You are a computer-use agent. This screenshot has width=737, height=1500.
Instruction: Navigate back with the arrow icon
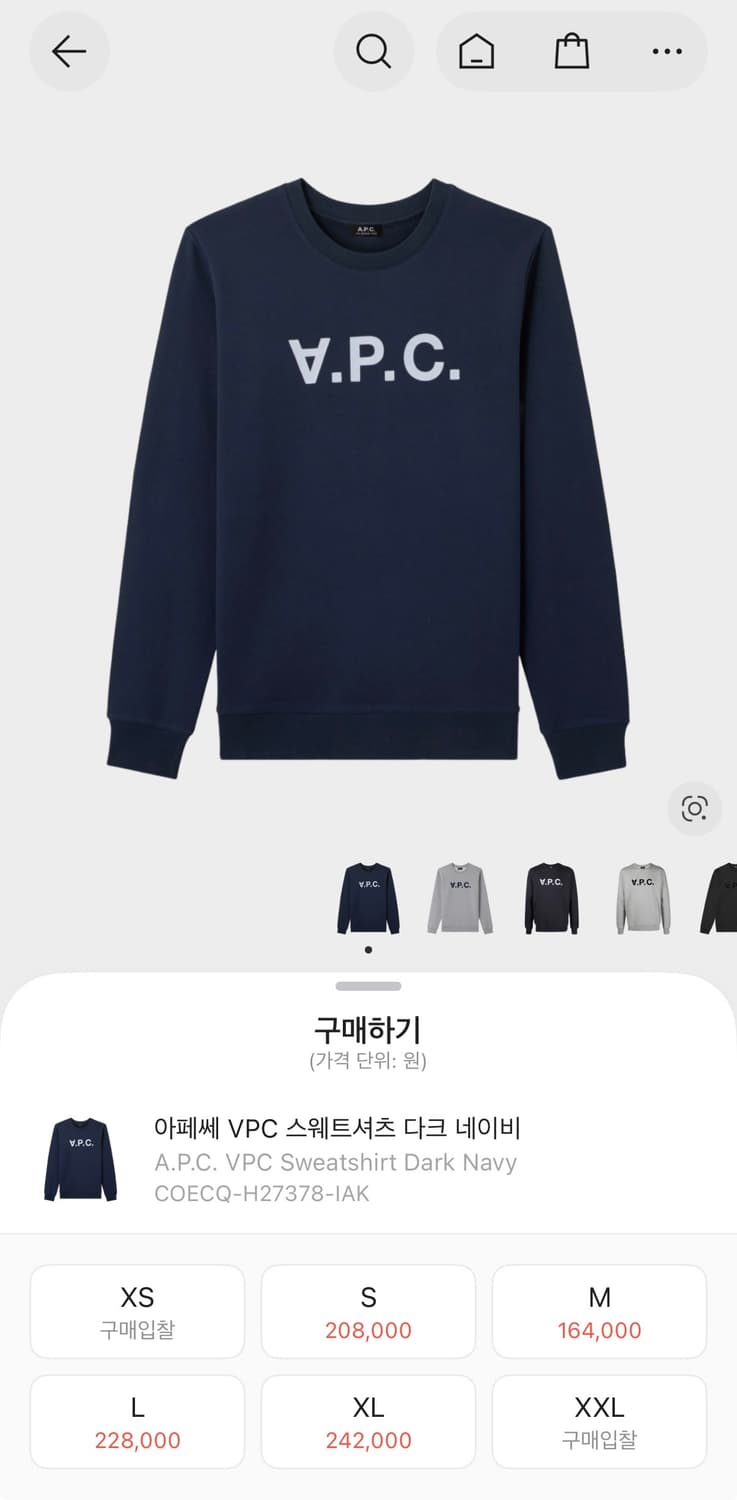[69, 52]
